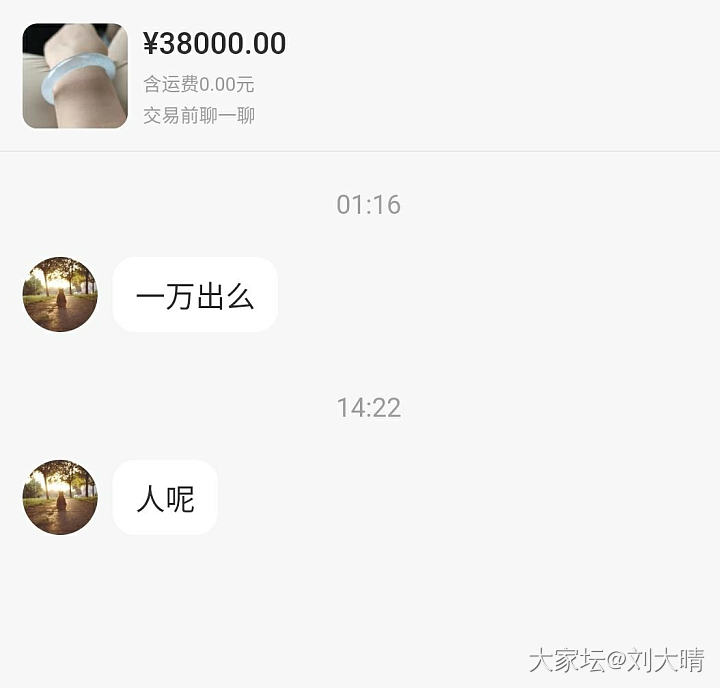Open sender's avatar beside "一万出么" message

tap(60, 295)
